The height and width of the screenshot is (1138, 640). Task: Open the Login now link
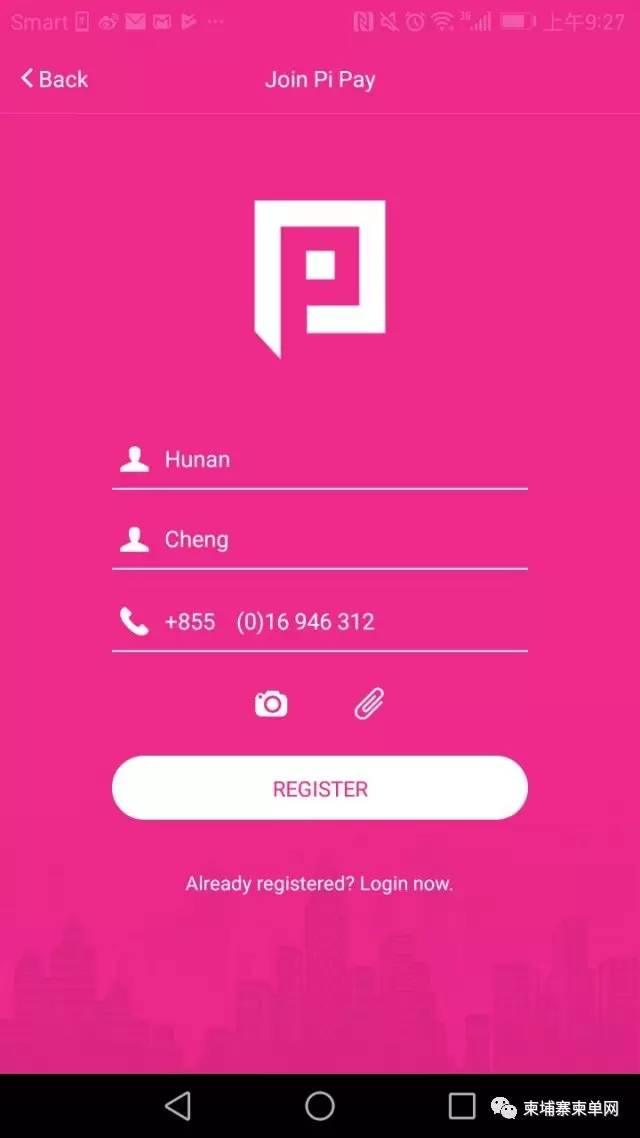point(406,884)
